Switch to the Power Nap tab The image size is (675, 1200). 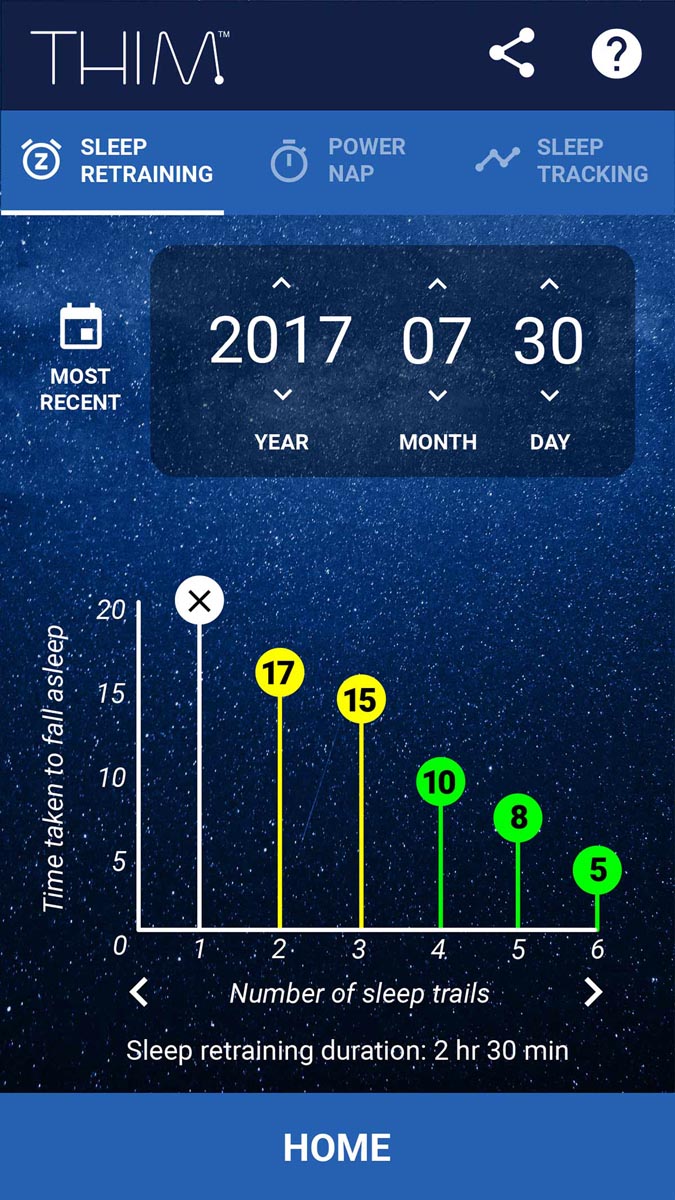tap(338, 161)
